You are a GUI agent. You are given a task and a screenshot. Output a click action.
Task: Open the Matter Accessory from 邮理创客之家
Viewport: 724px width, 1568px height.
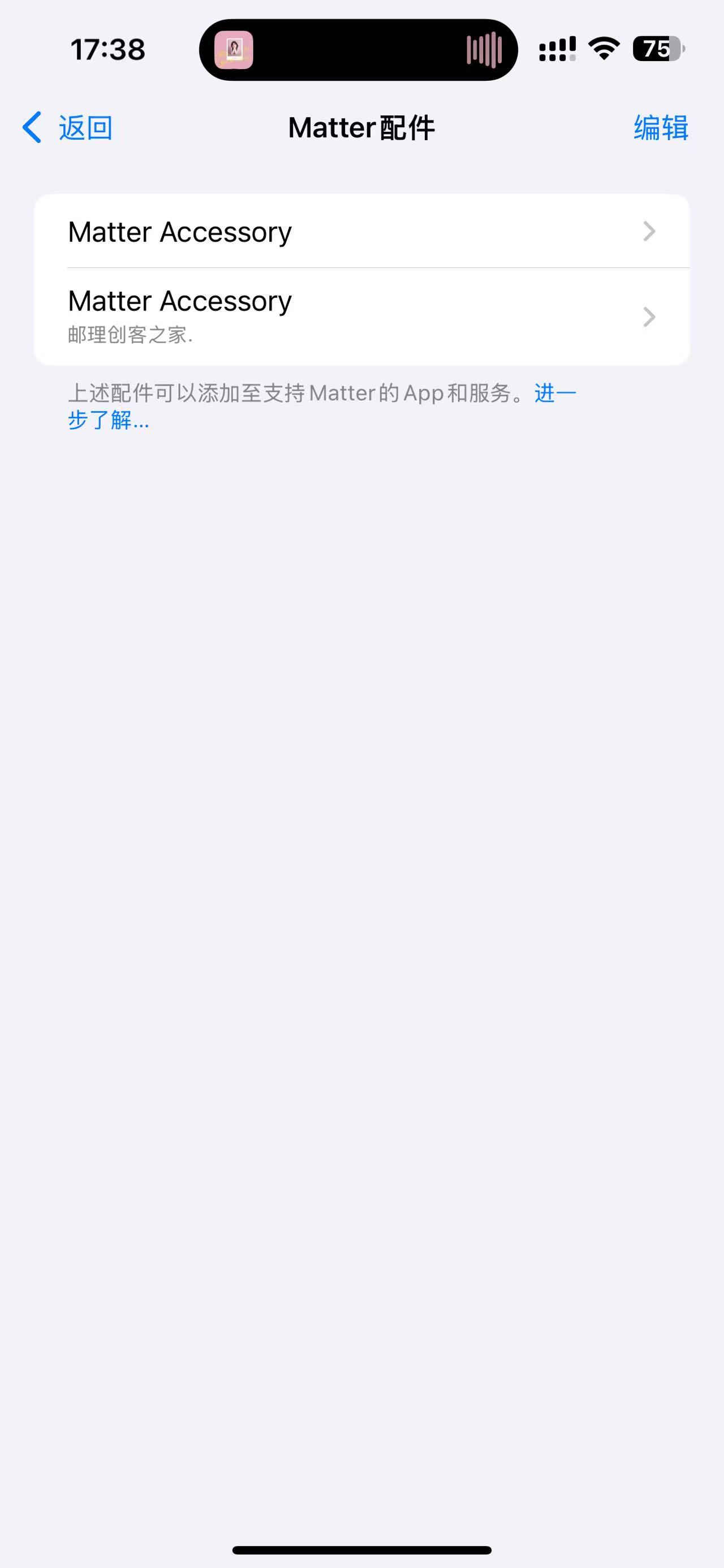pos(361,315)
